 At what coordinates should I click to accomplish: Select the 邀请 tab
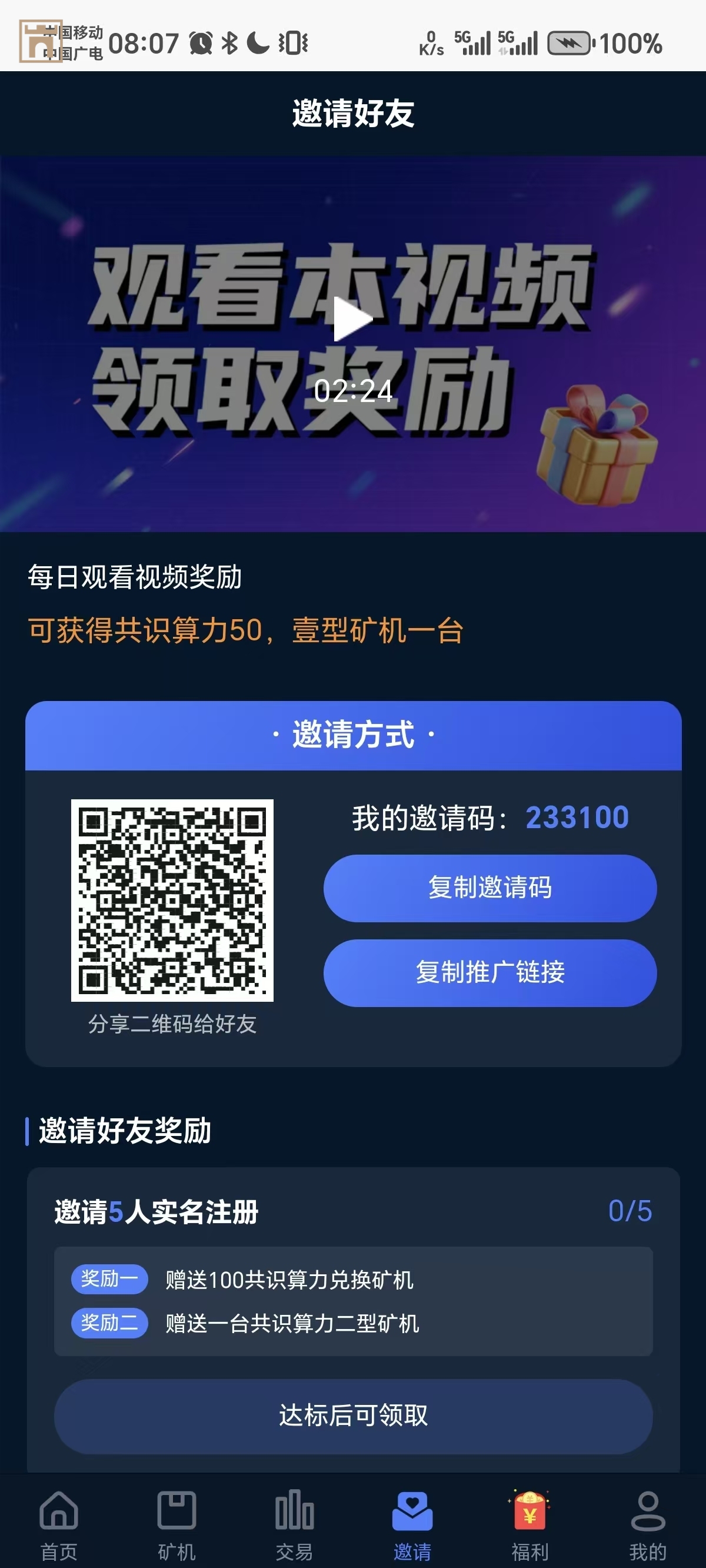coord(412,1524)
